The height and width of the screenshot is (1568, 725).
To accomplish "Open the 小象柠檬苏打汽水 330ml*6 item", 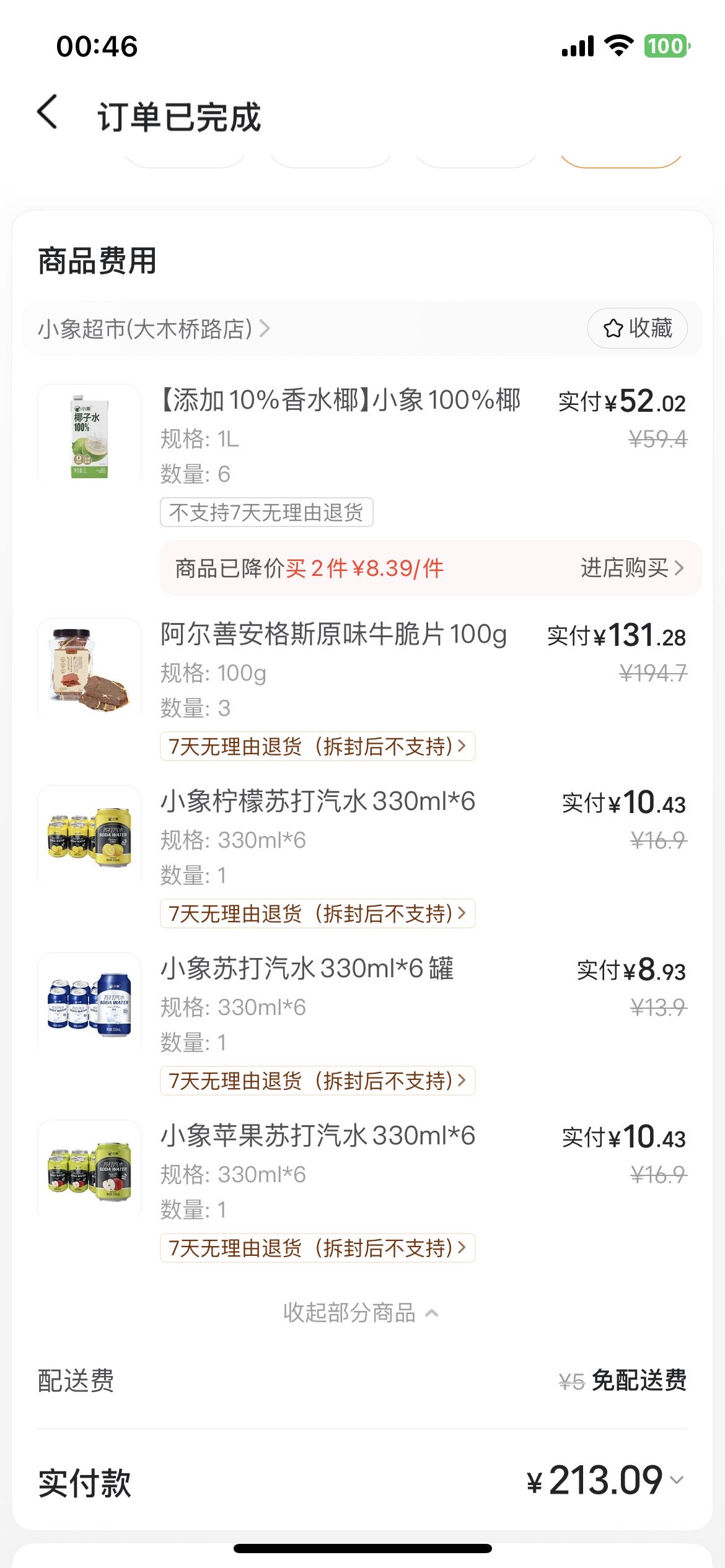I will coord(317,801).
